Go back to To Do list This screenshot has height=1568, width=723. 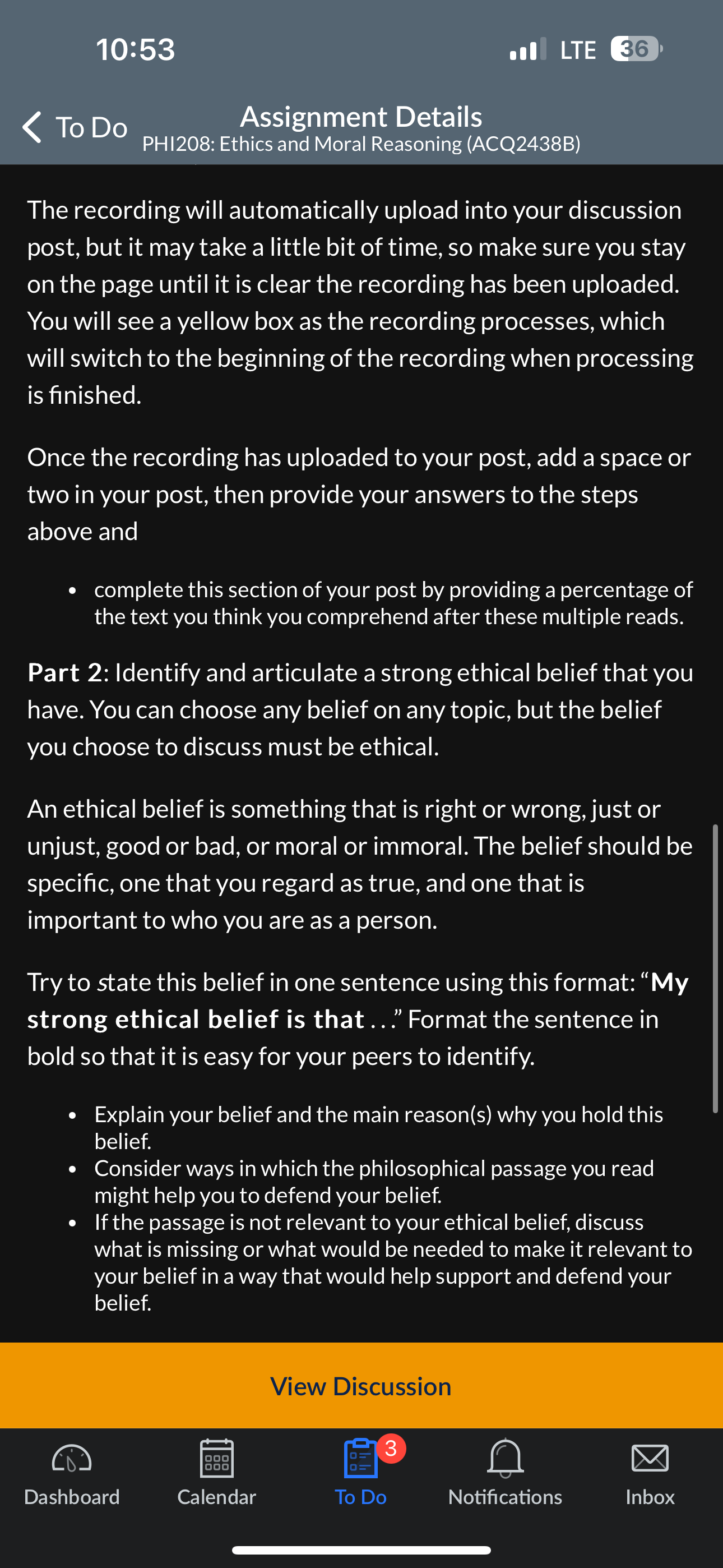pyautogui.click(x=74, y=127)
